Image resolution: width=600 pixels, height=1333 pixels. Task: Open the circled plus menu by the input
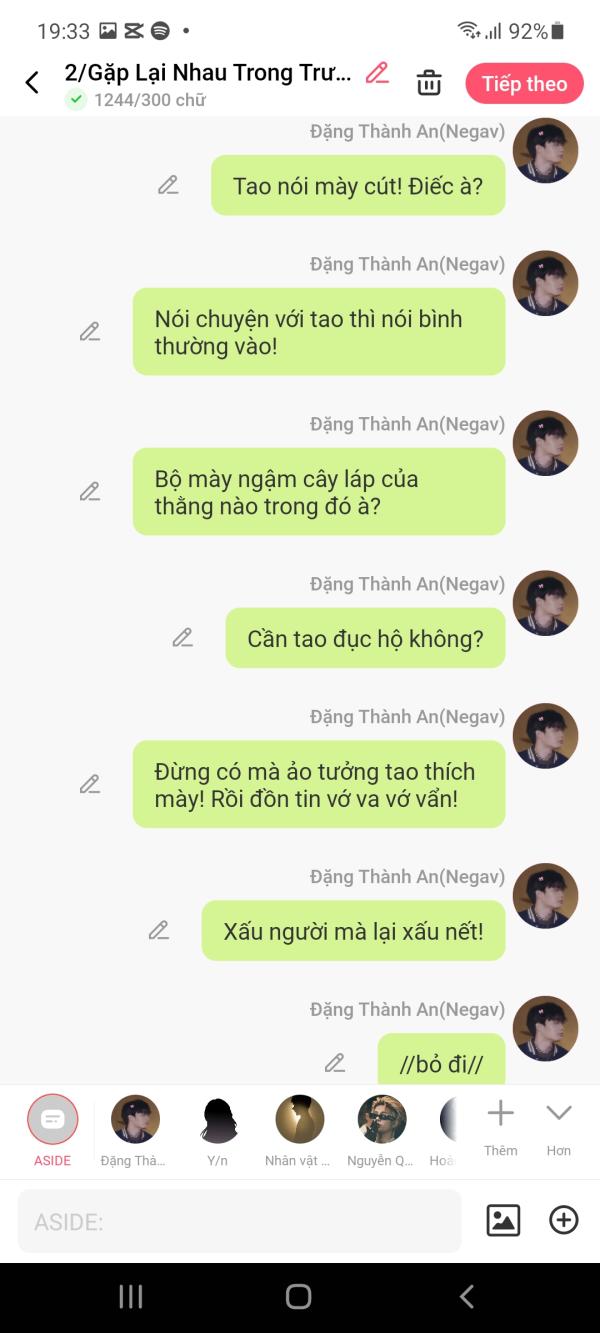(564, 1220)
